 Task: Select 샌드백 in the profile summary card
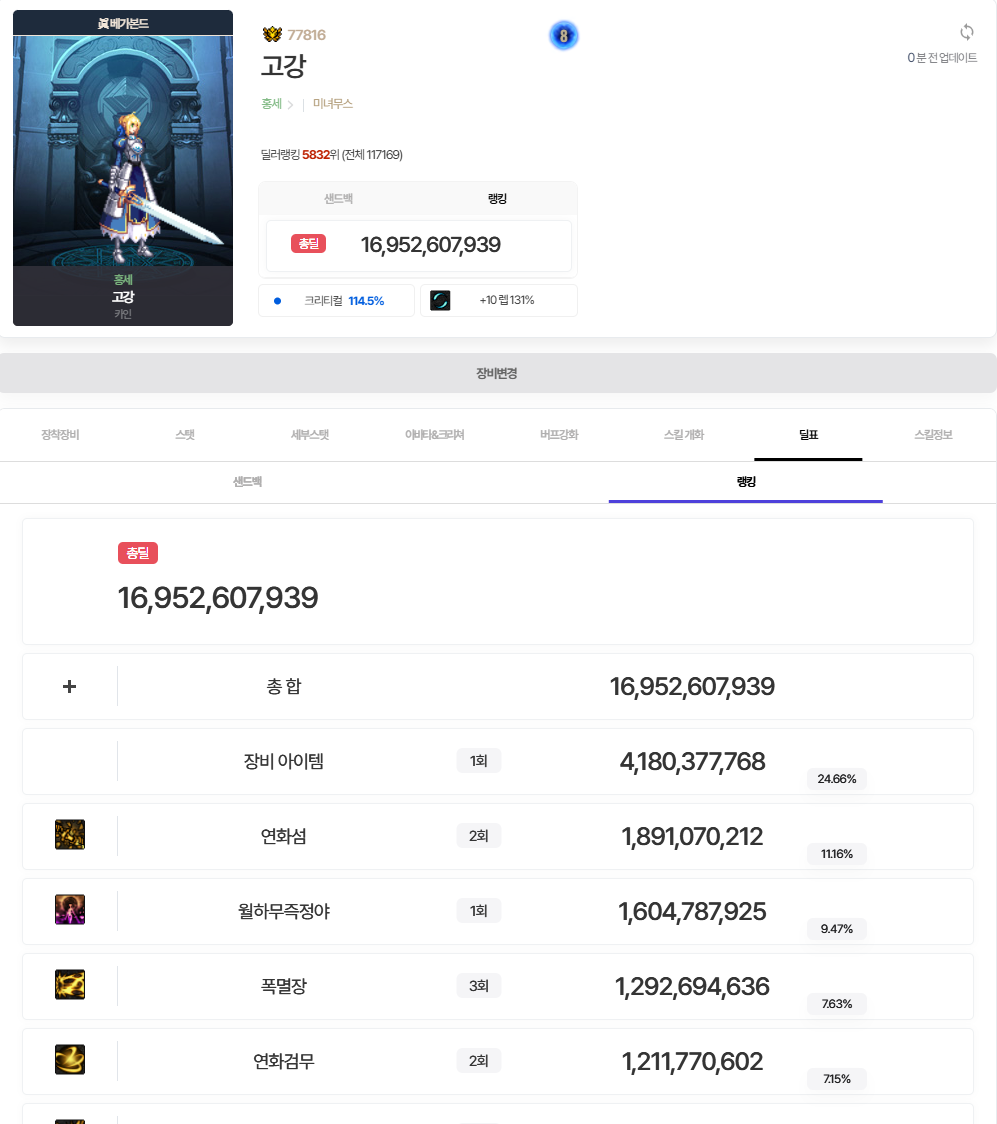(x=338, y=199)
